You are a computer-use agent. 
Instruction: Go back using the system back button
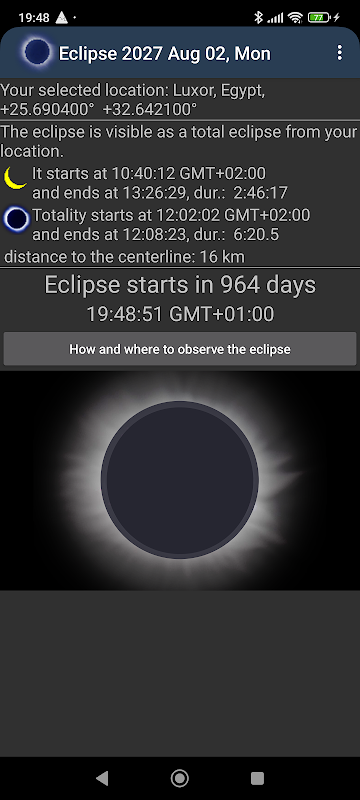pyautogui.click(x=102, y=778)
